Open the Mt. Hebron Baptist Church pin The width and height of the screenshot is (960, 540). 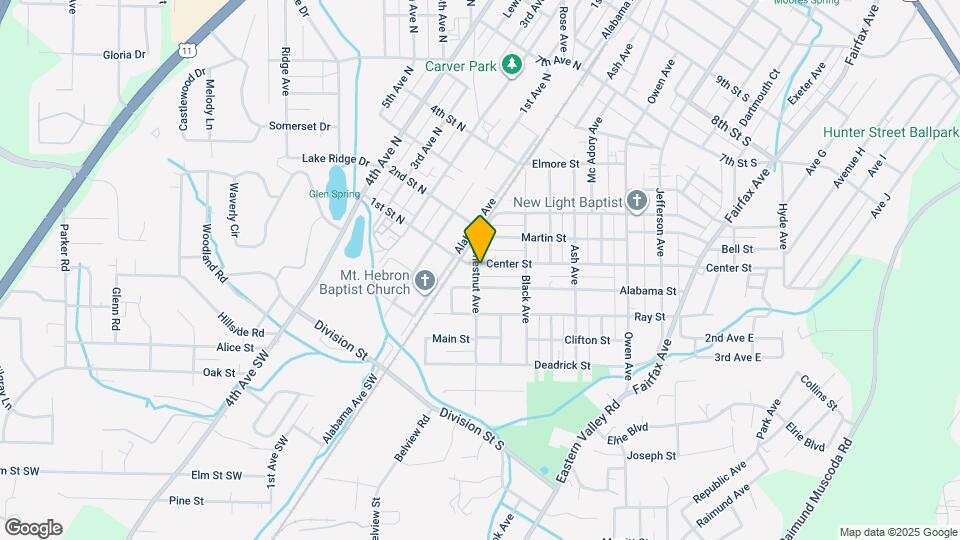425,282
